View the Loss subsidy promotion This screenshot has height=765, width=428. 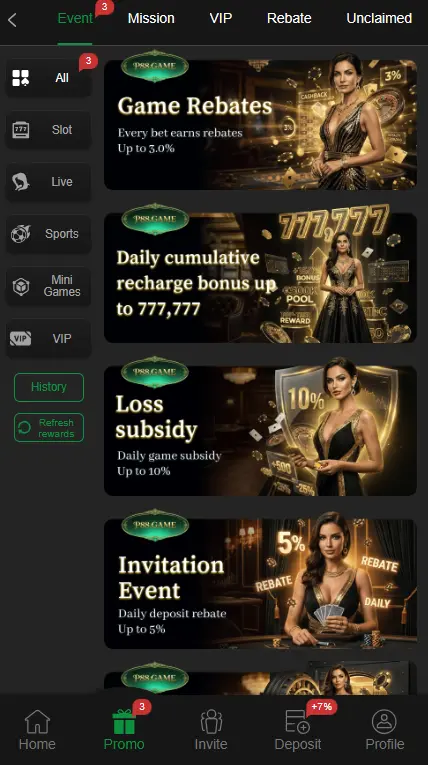(261, 431)
